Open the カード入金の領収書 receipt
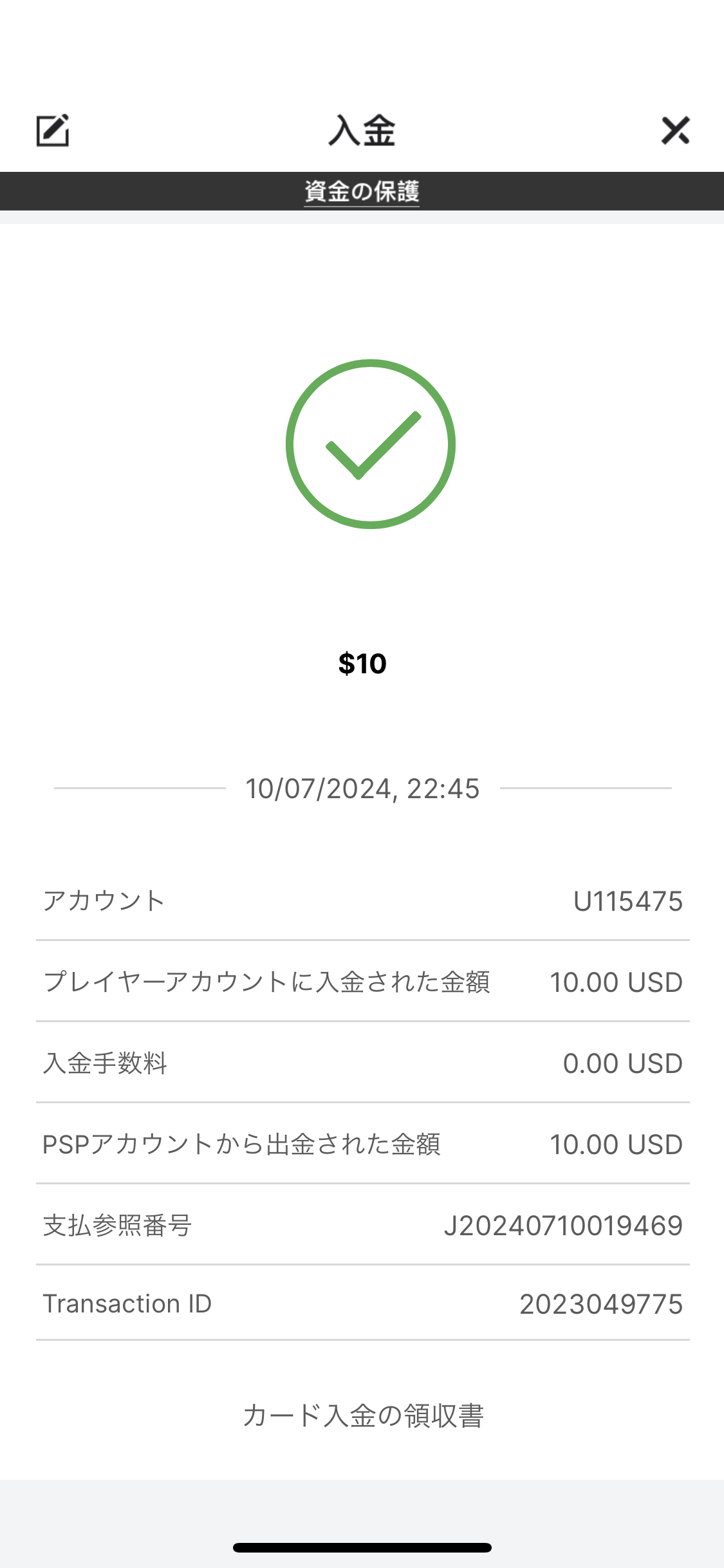The height and width of the screenshot is (1568, 724). tap(363, 1415)
